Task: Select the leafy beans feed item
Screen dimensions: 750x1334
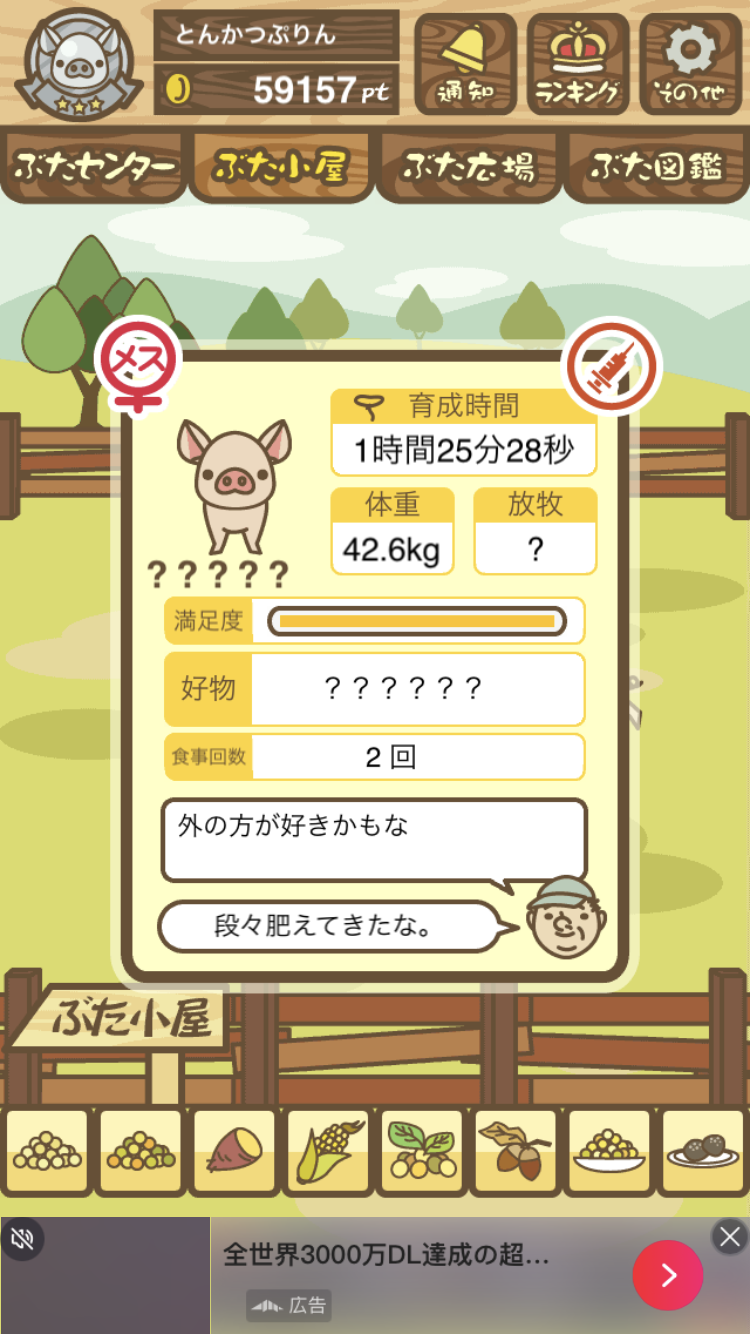Action: (422, 1152)
